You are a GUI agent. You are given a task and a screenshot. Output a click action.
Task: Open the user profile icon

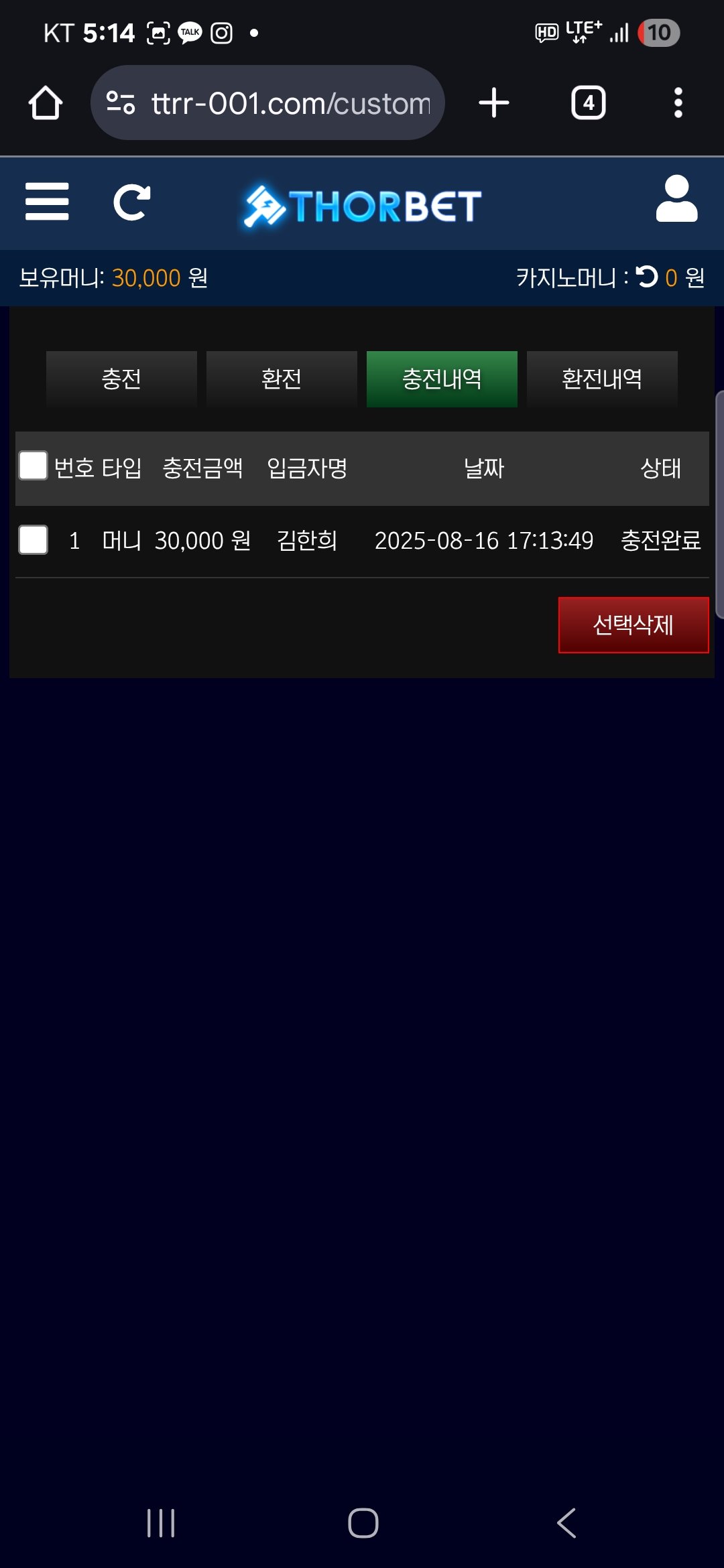pyautogui.click(x=676, y=199)
